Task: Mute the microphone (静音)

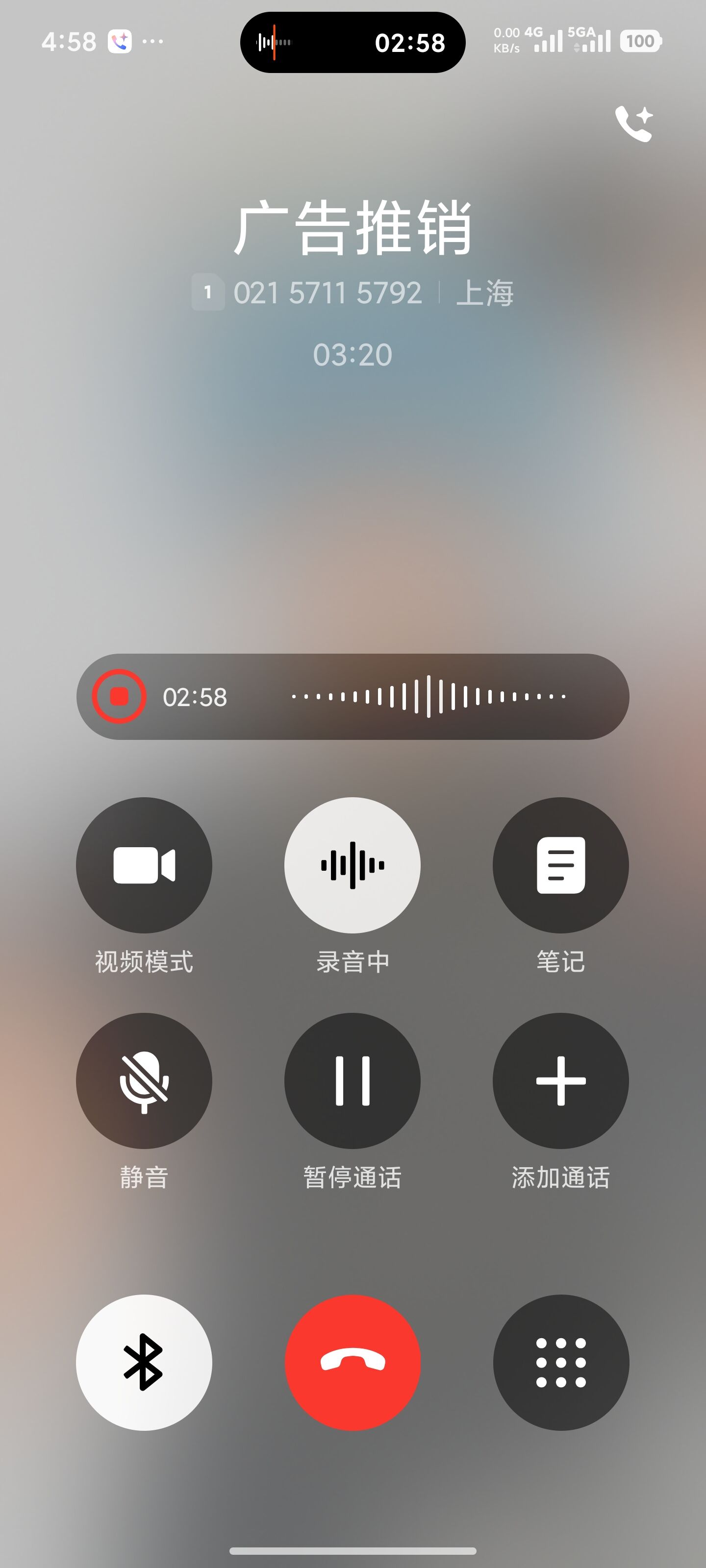Action: [144, 1081]
